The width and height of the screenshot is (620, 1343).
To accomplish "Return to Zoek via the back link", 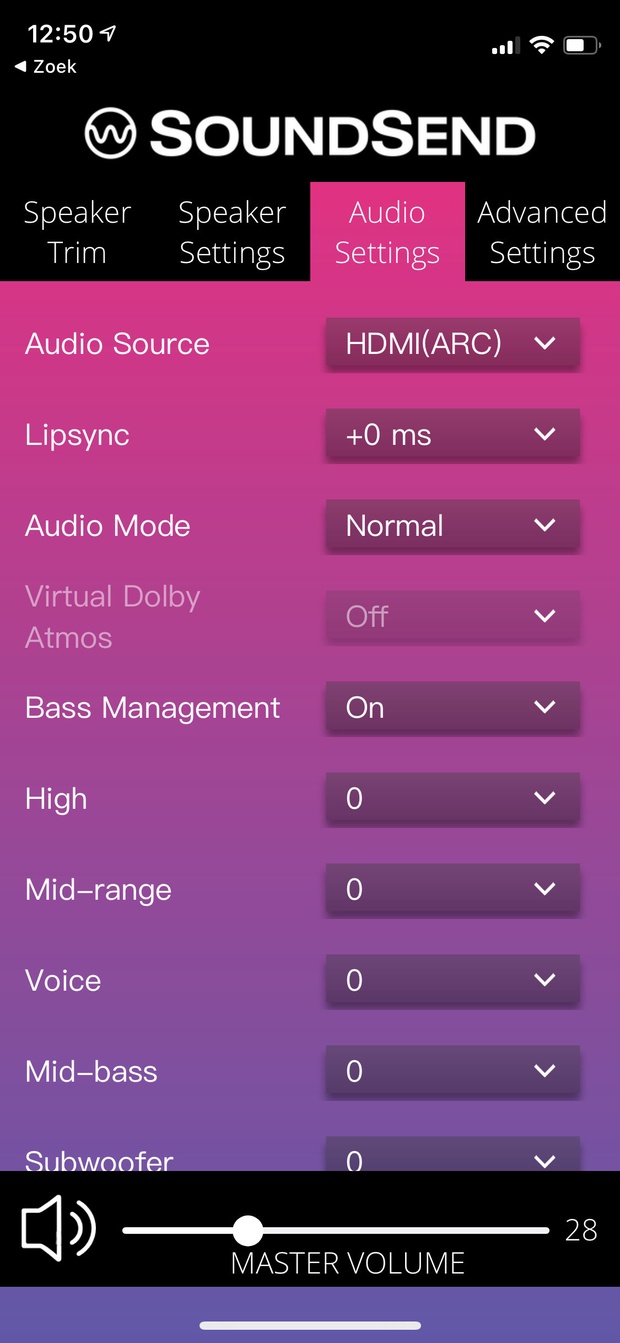I will point(46,67).
